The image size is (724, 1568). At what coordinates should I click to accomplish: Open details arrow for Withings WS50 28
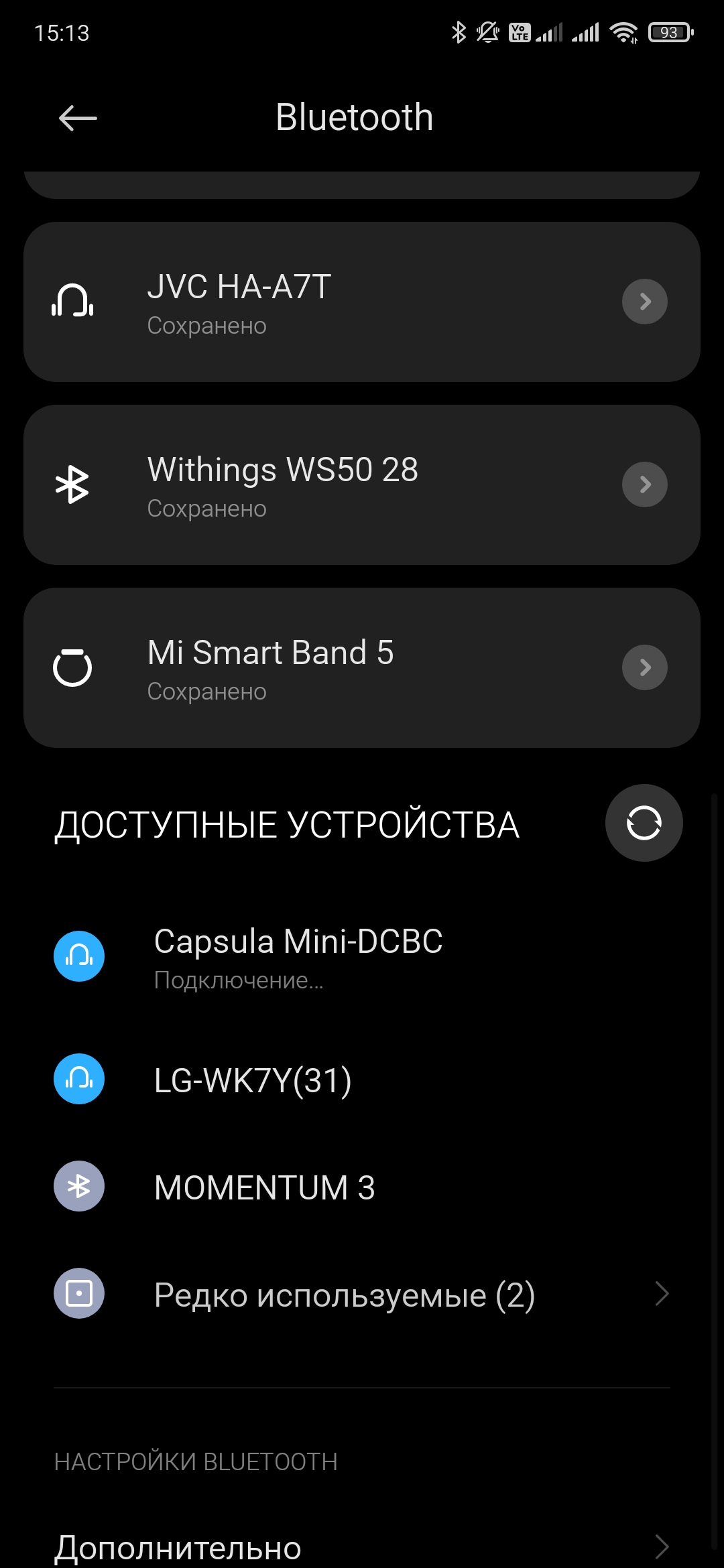[644, 484]
